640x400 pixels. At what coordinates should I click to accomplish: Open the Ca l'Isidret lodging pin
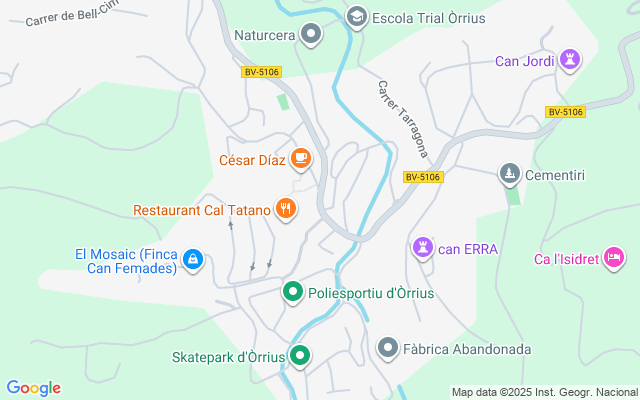click(x=616, y=258)
